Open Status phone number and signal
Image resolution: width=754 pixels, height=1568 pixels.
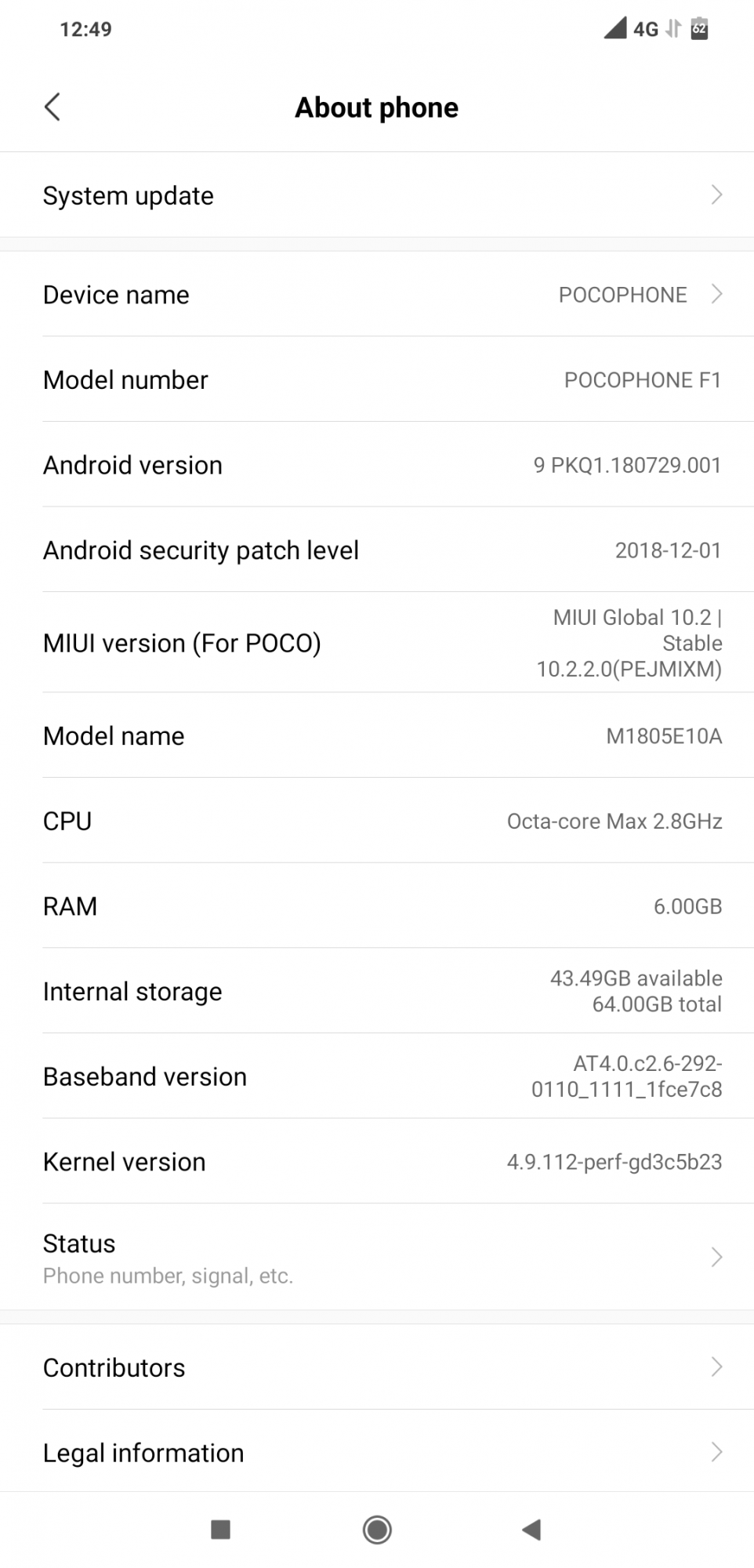377,1258
